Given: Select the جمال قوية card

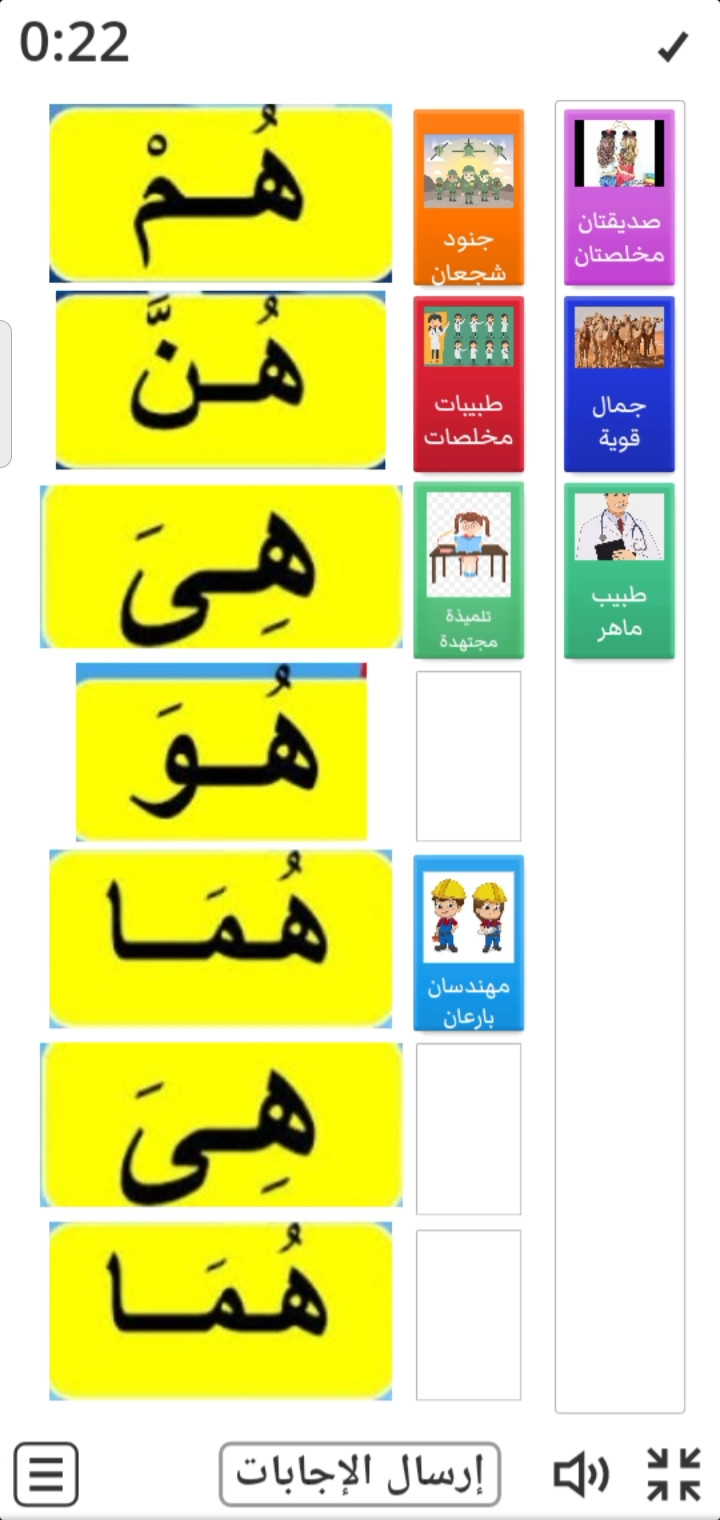Looking at the screenshot, I should tap(619, 384).
